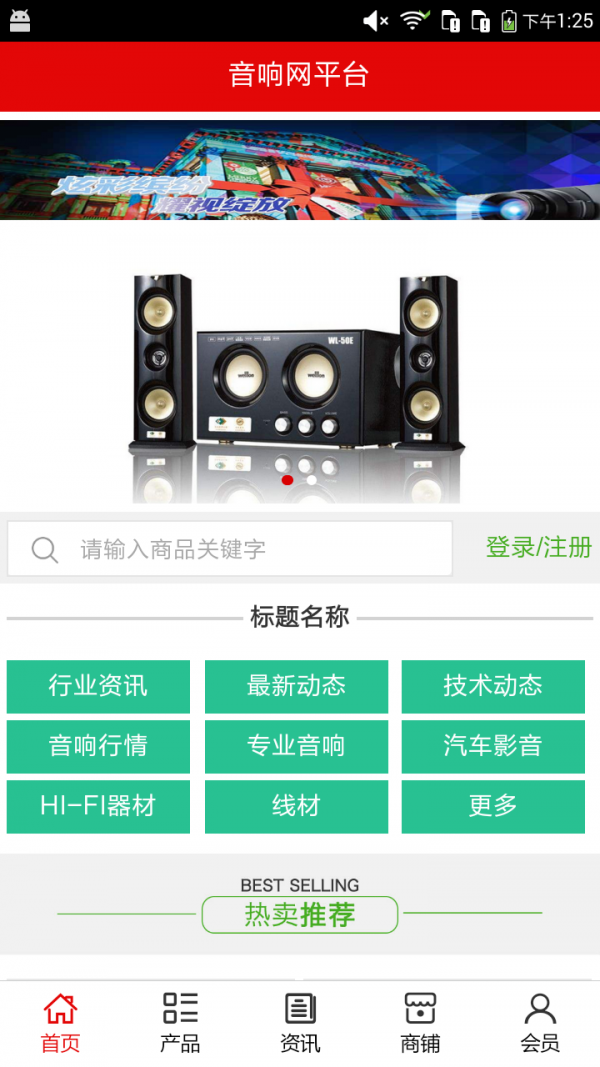Switch to the 产品 tab

pyautogui.click(x=180, y=1023)
